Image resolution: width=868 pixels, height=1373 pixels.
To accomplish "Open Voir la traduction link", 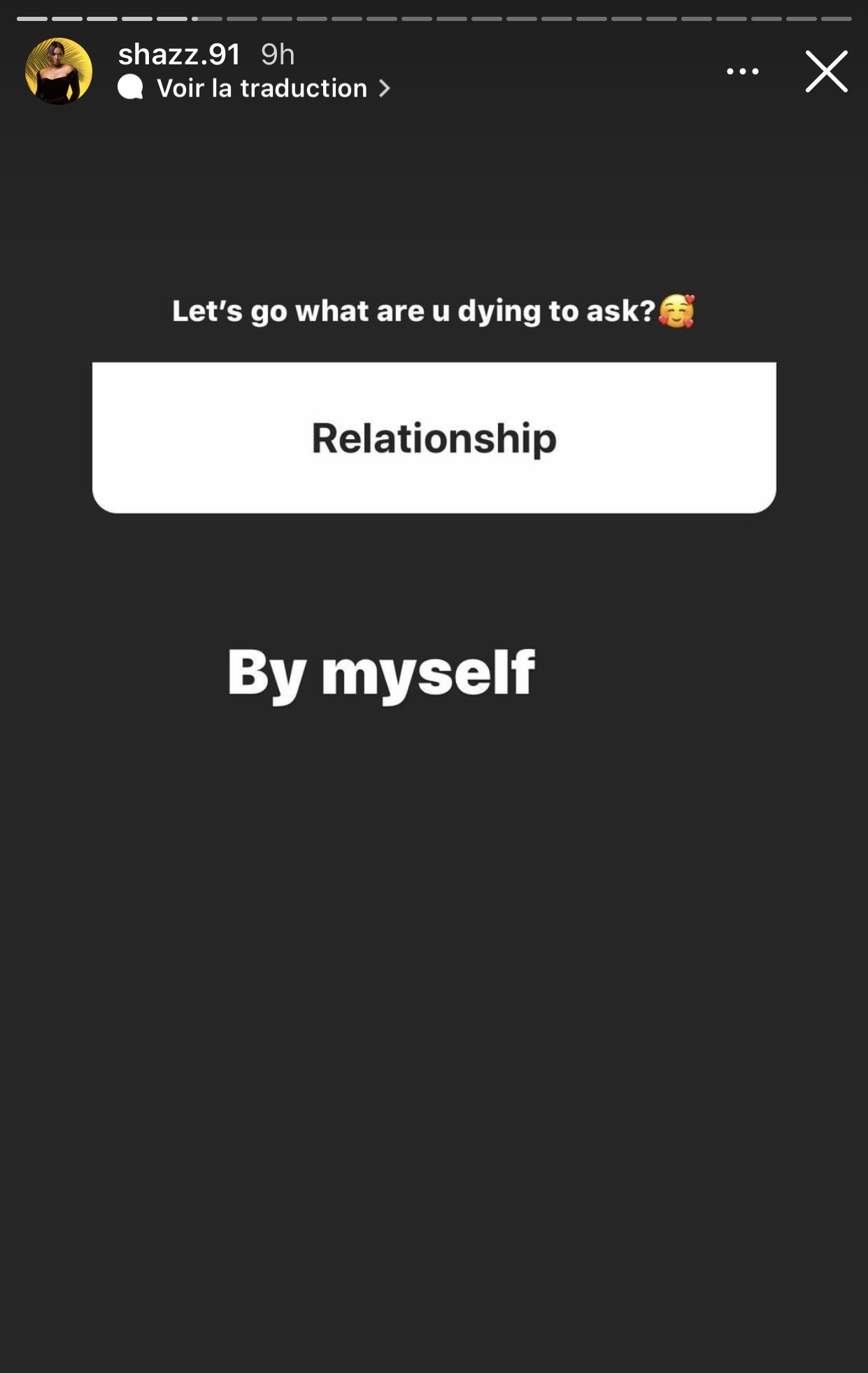I will [262, 89].
